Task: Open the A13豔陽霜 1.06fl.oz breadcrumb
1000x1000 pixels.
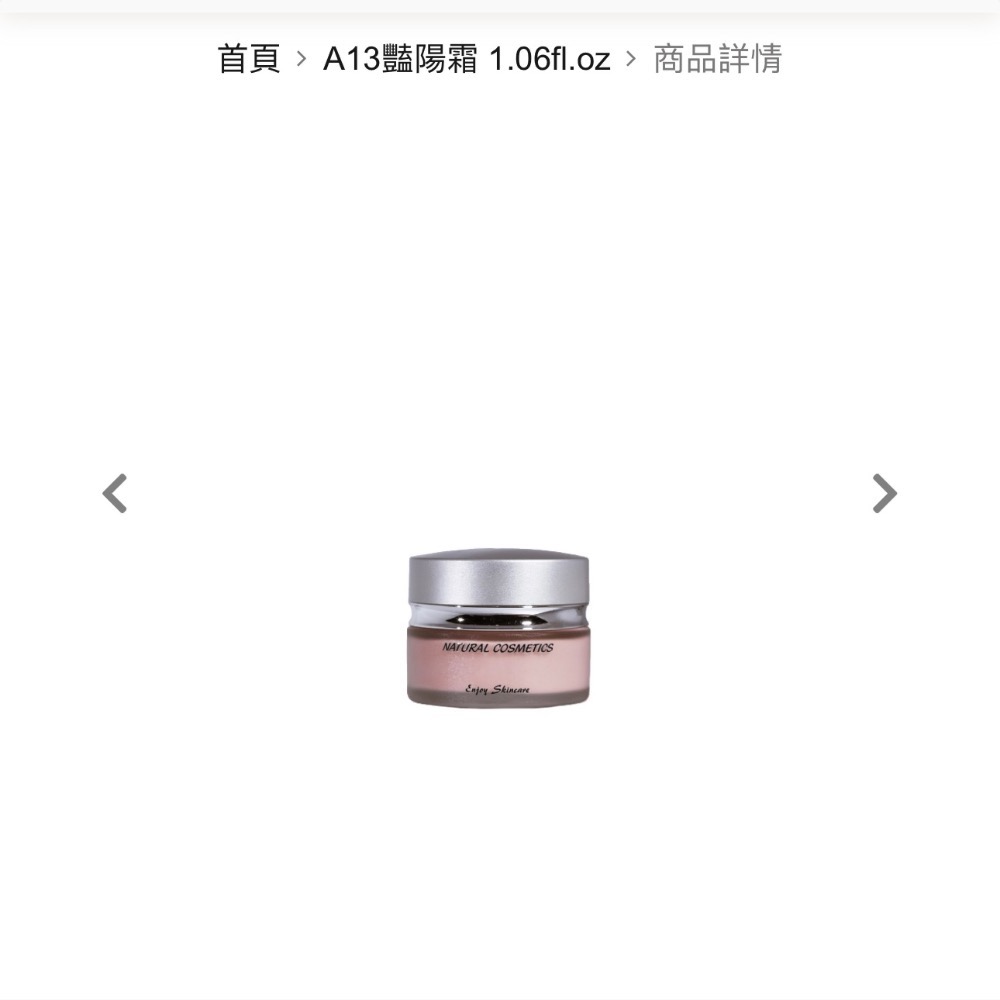Action: pos(466,59)
